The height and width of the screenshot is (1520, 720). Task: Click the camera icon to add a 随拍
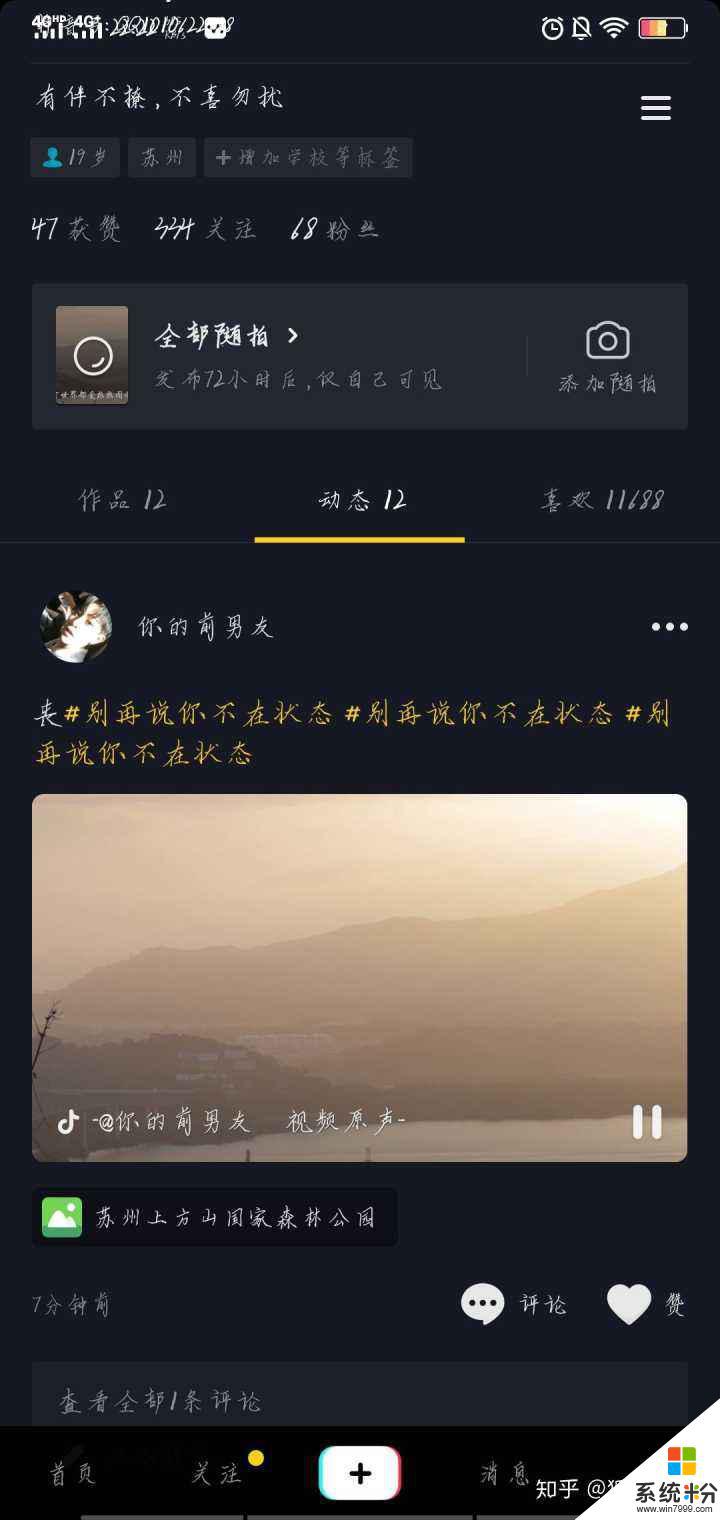[610, 340]
